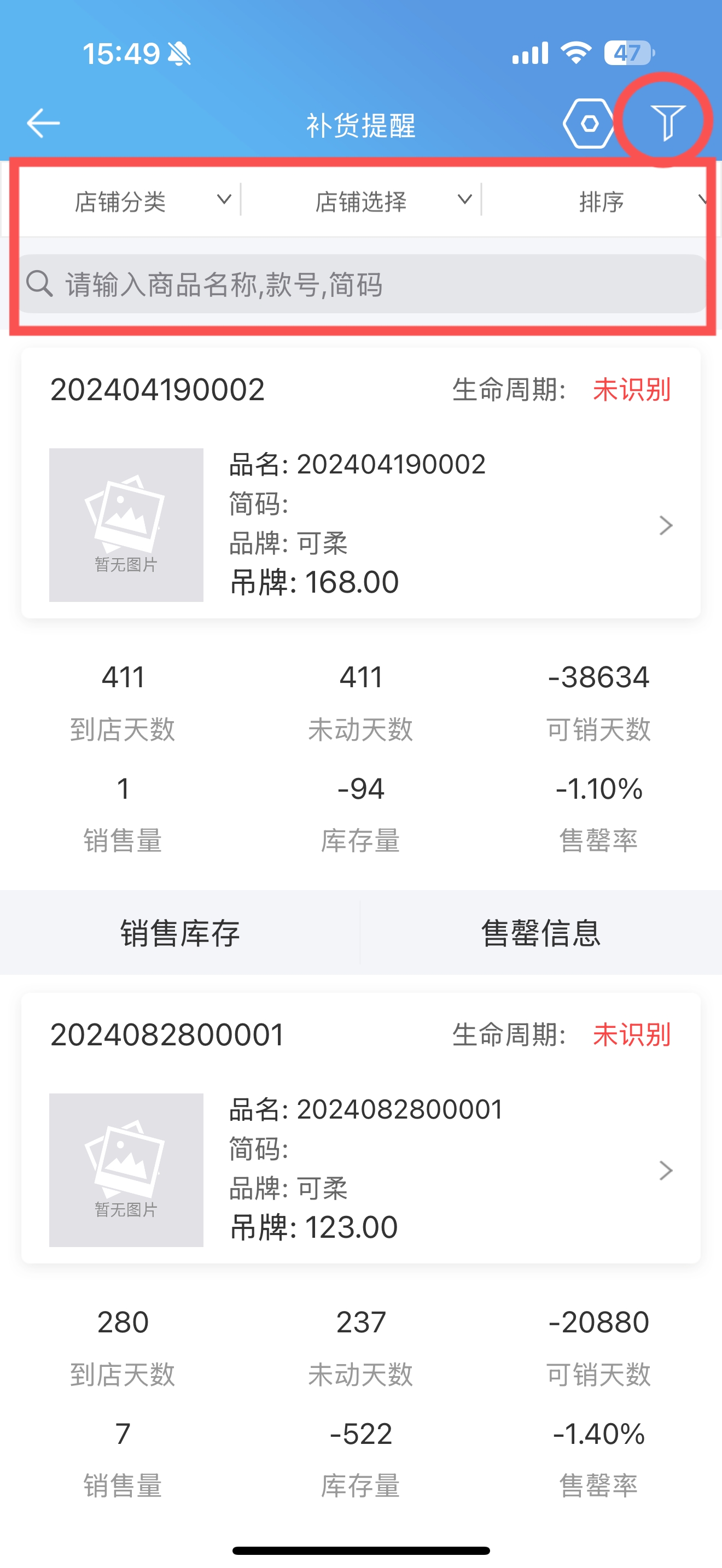Image resolution: width=722 pixels, height=1568 pixels.
Task: Select the 售罄信息 button
Action: point(541,933)
